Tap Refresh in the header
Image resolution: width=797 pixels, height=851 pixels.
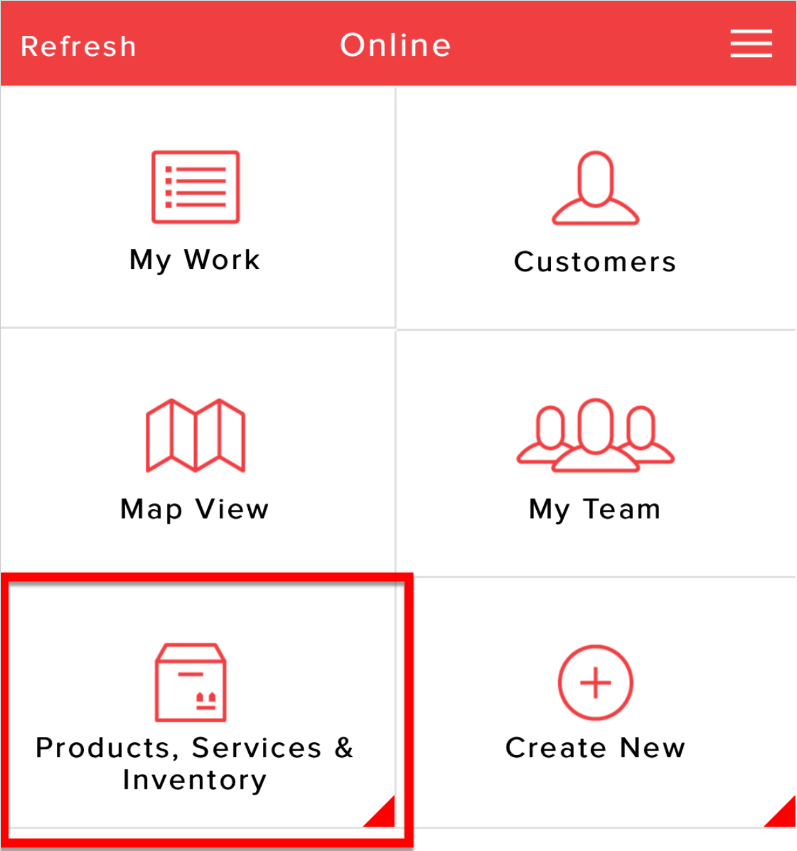point(78,46)
